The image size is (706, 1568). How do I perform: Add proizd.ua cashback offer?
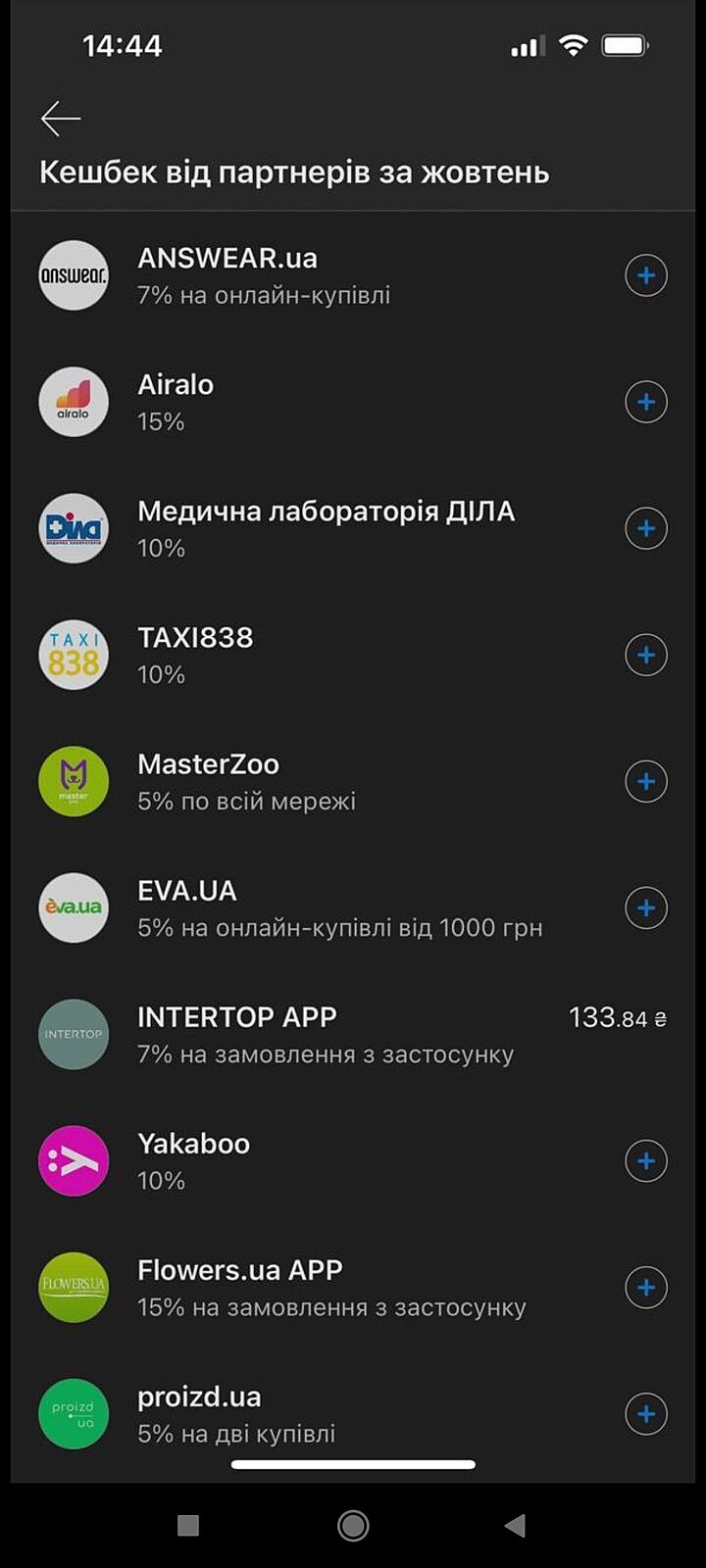(x=646, y=1414)
